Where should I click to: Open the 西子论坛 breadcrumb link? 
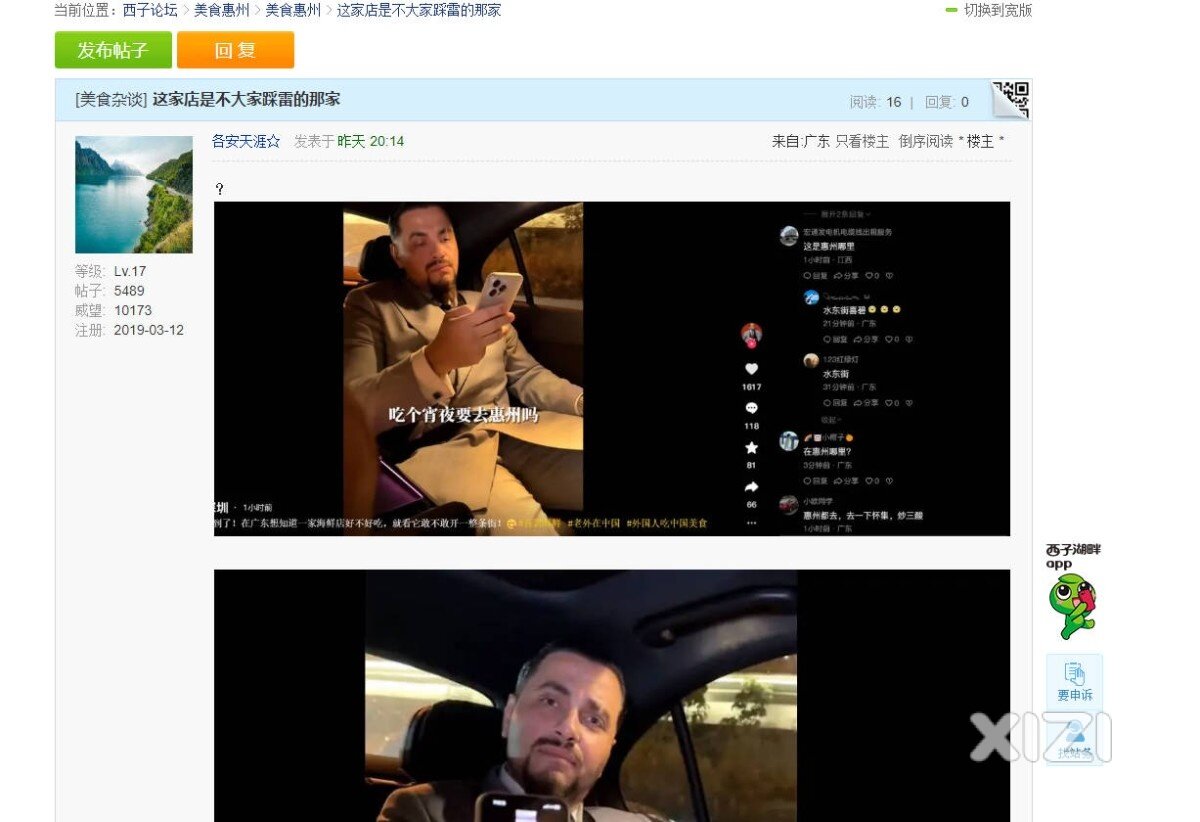click(150, 10)
